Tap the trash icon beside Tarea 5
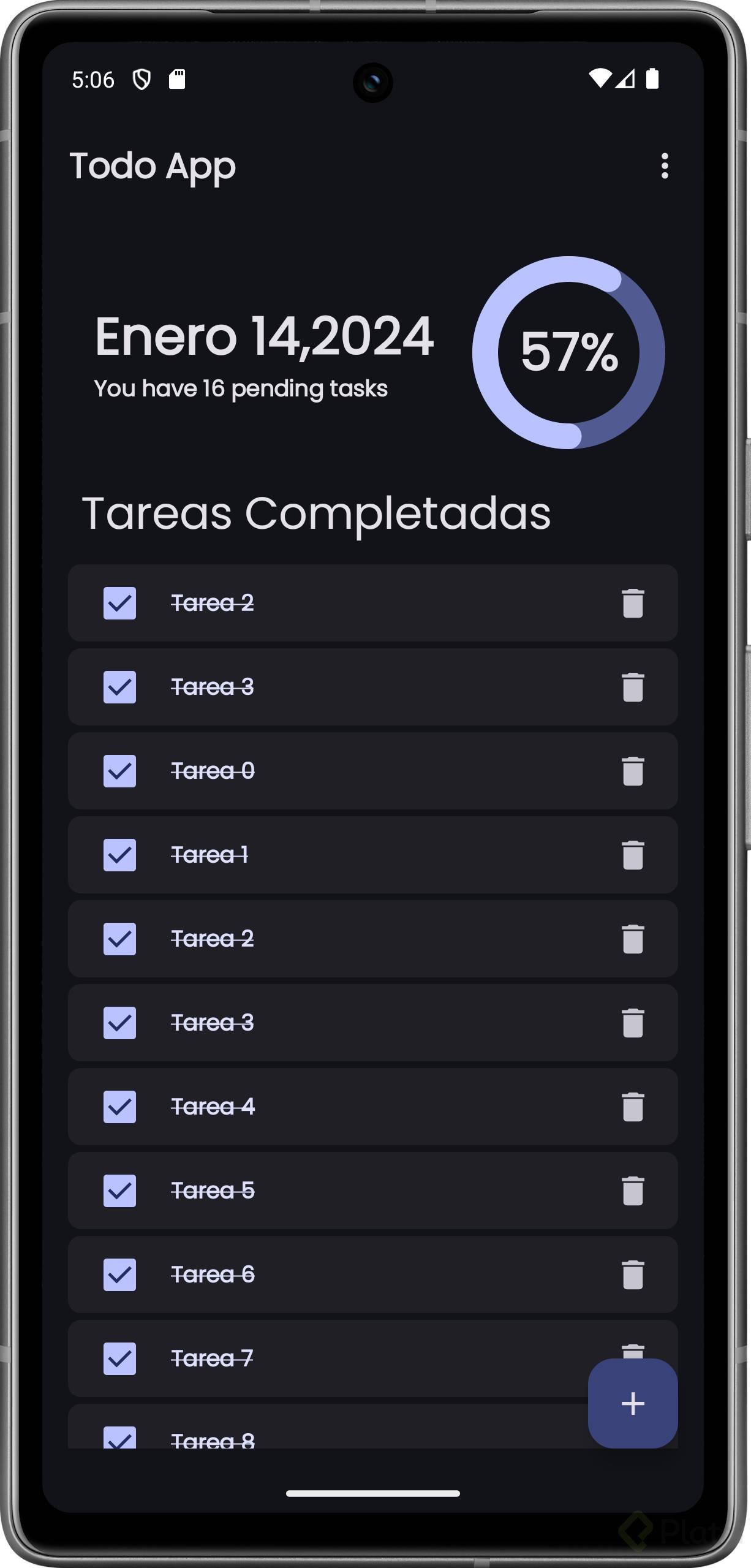The width and height of the screenshot is (751, 1568). tap(632, 1191)
